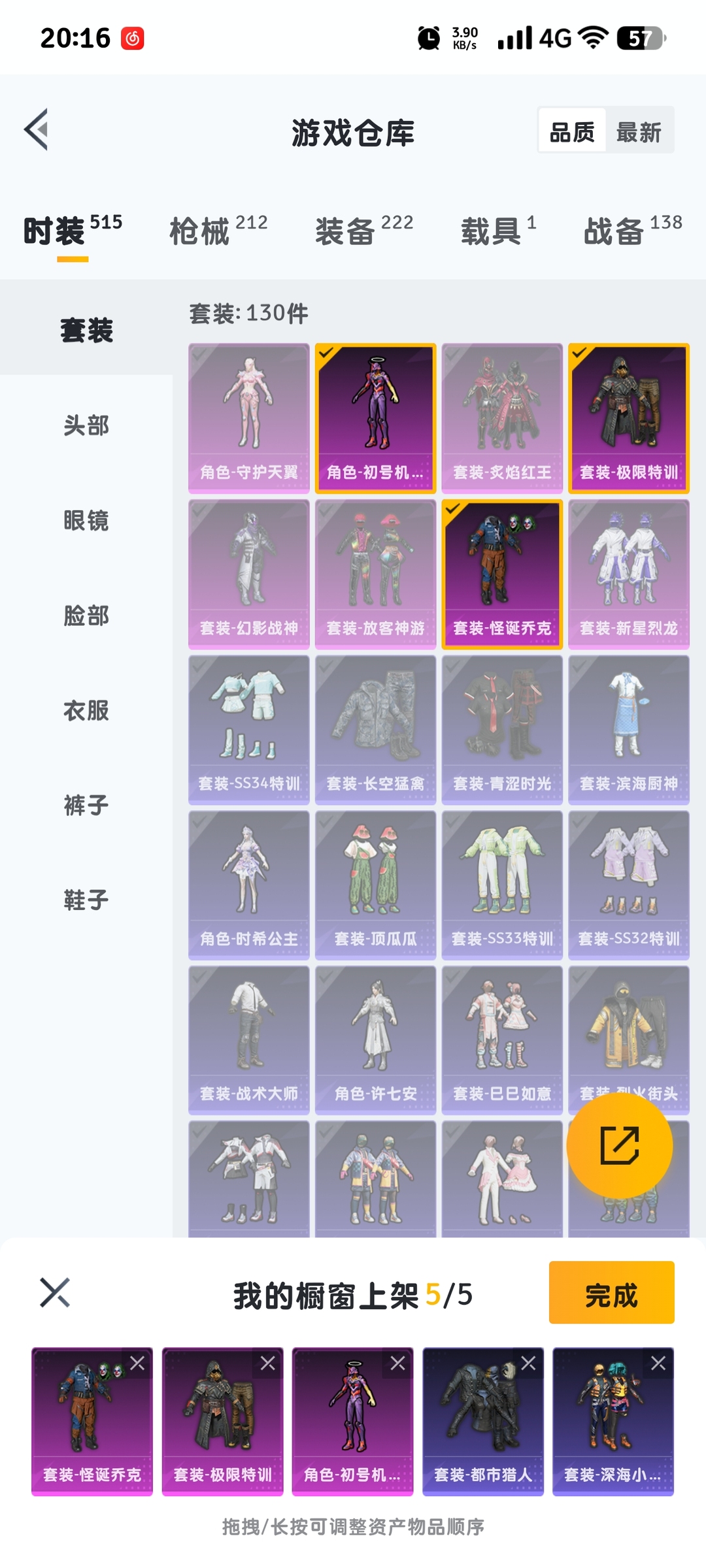This screenshot has width=706, height=1568.
Task: Remove 套装-都市猎人 from the showcase
Action: [x=528, y=1364]
